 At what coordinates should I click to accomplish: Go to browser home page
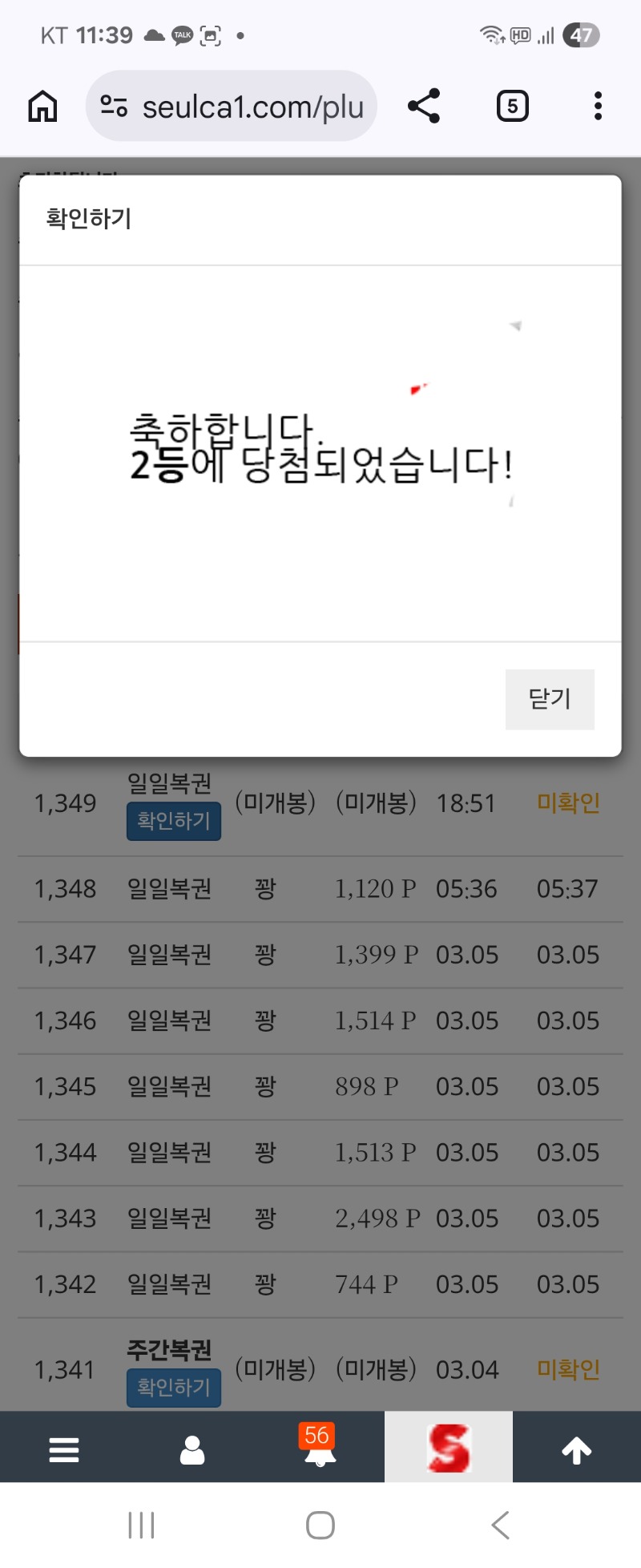click(x=43, y=106)
